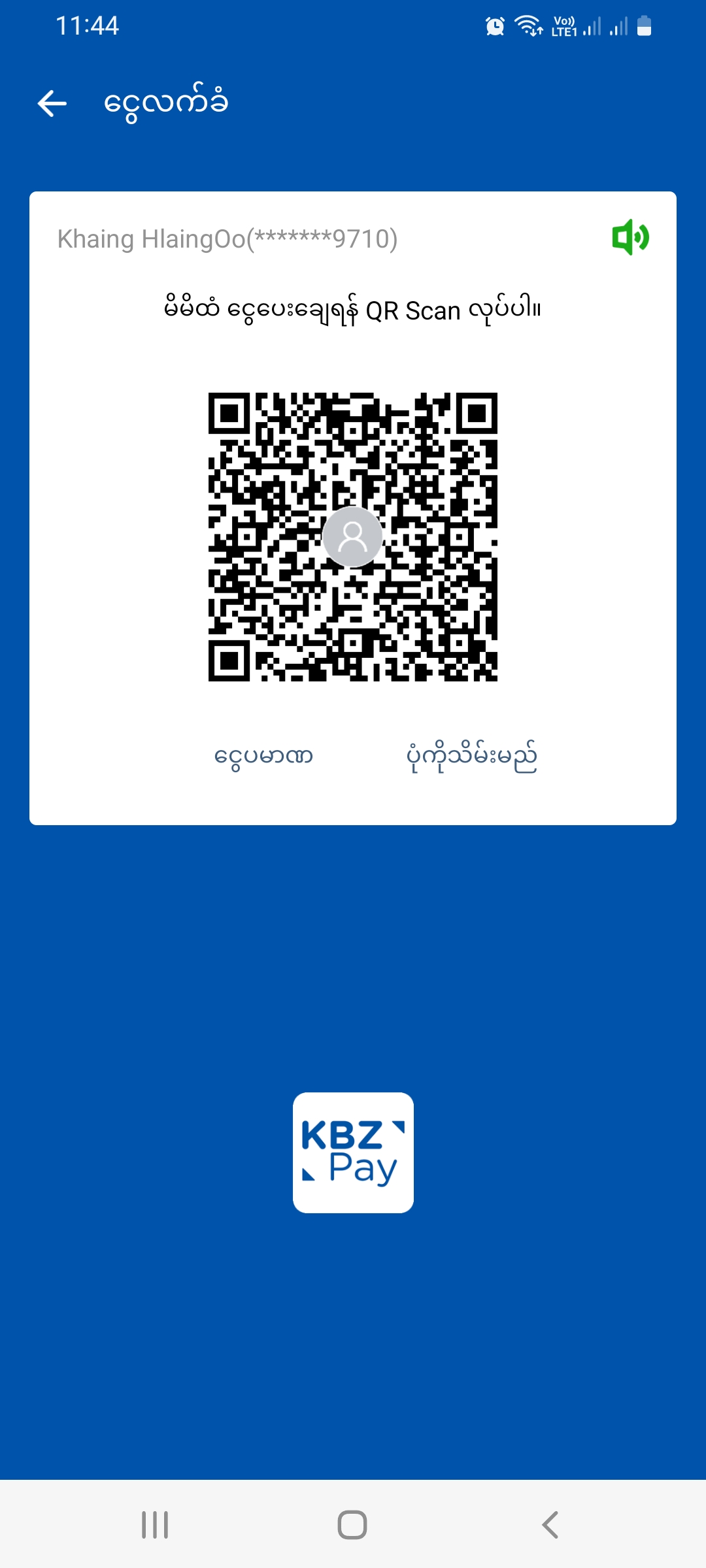This screenshot has height=1568, width=706.
Task: Go back using the top arrow
Action: tap(52, 103)
